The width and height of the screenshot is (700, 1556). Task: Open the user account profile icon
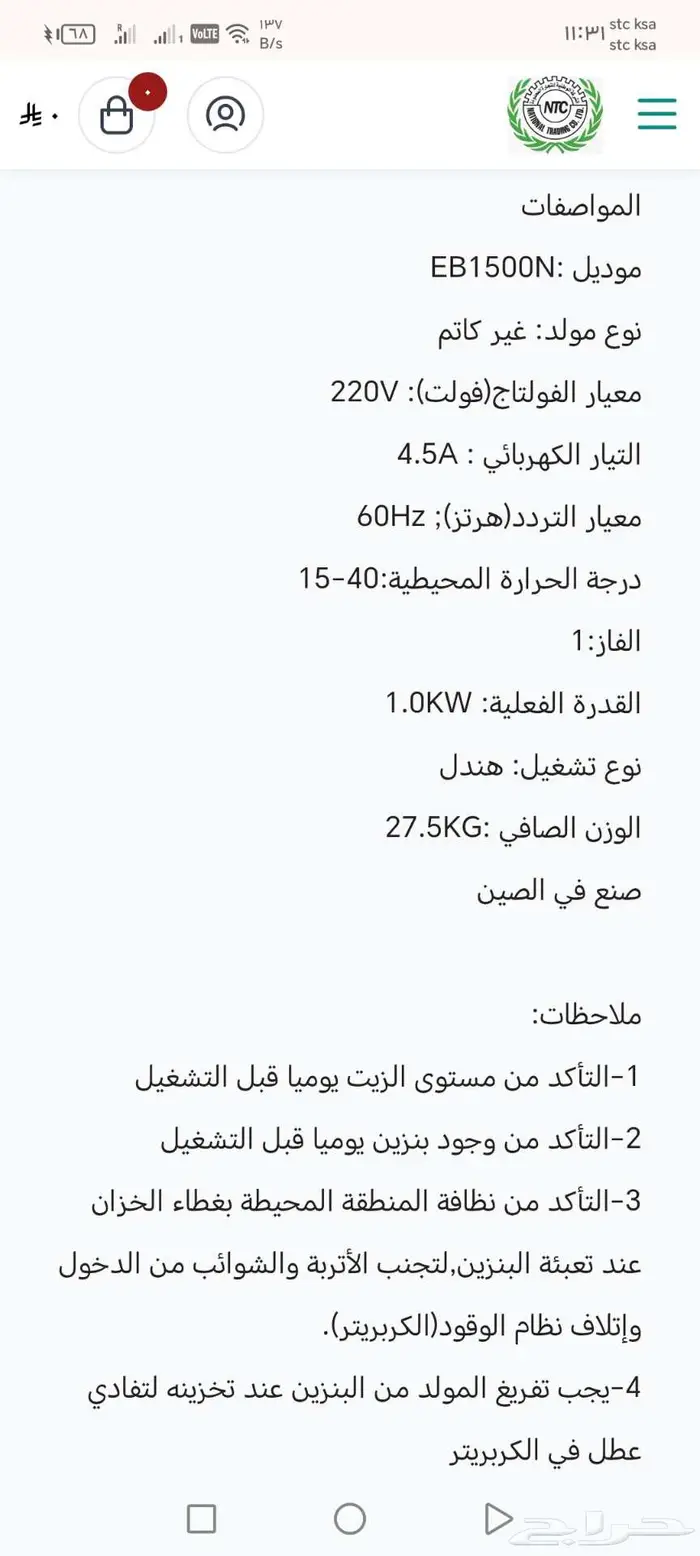[226, 115]
